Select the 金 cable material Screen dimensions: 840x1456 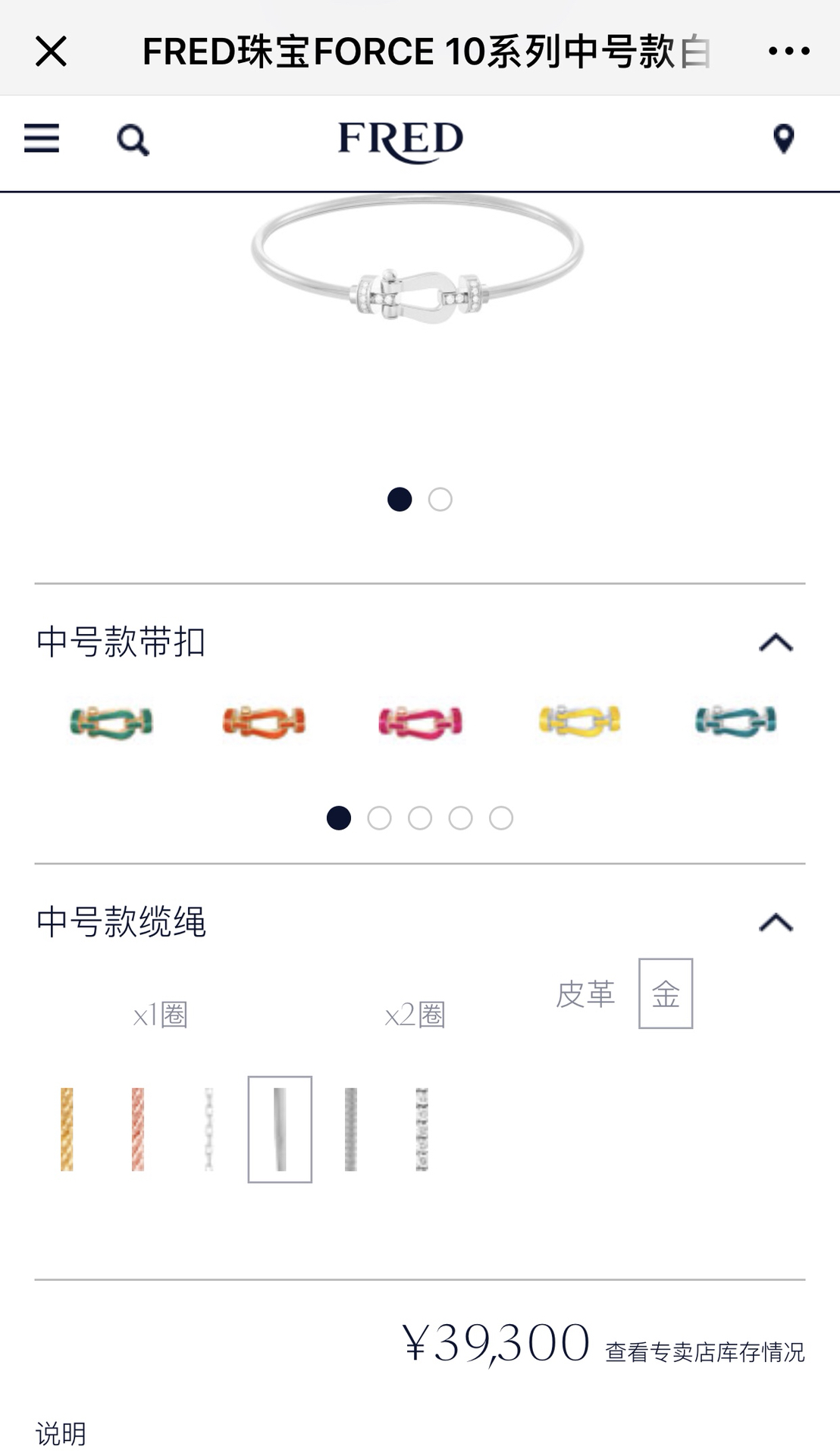(665, 993)
